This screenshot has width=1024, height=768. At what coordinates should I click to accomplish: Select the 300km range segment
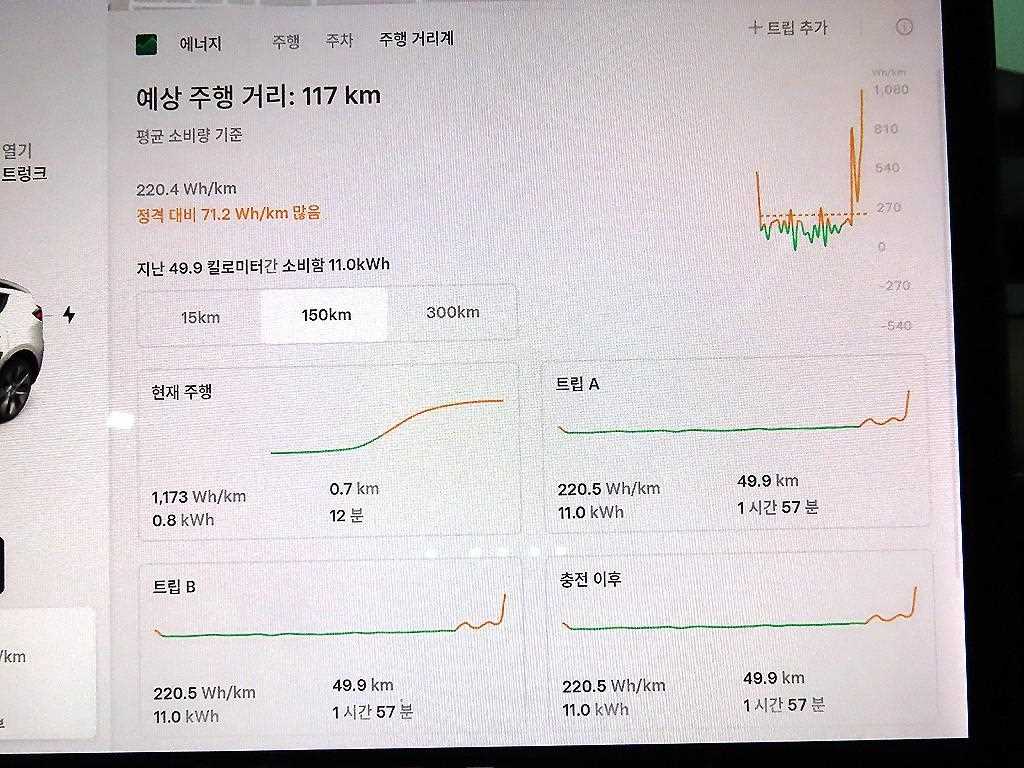click(453, 312)
